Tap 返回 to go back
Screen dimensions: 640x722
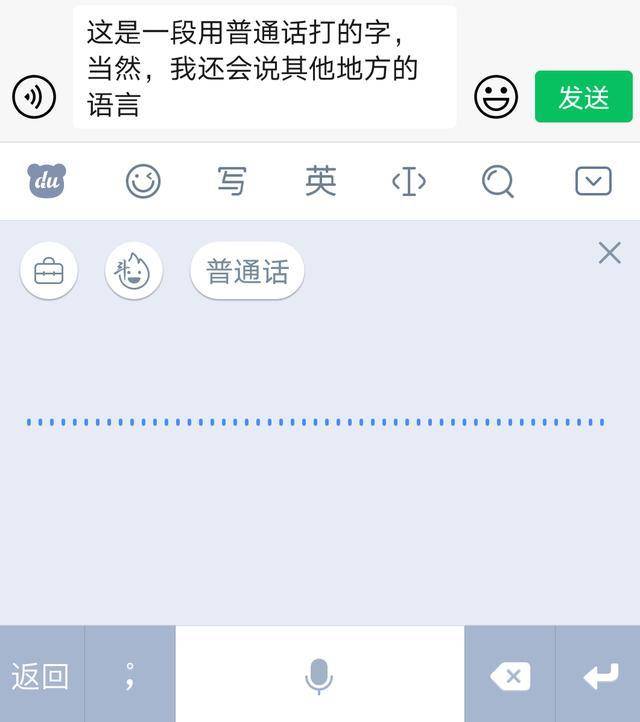(41, 676)
